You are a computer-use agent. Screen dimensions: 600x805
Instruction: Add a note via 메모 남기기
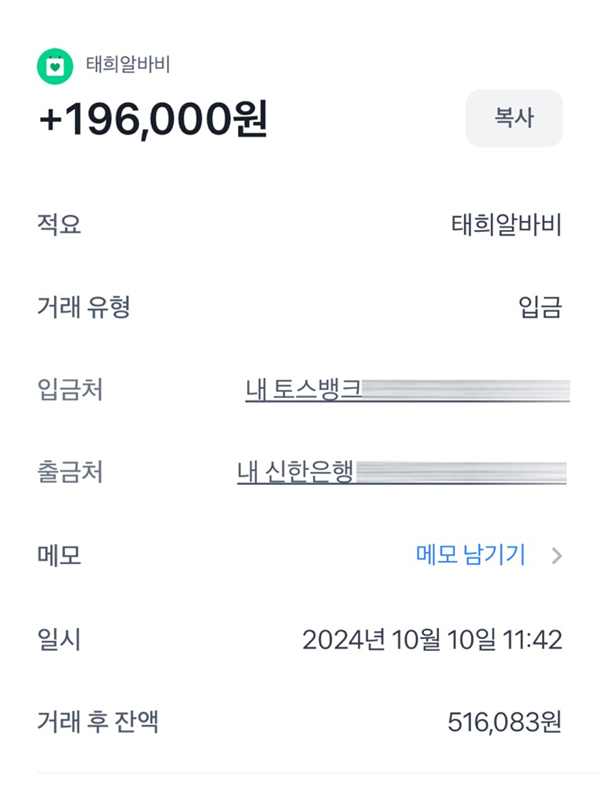click(x=489, y=555)
